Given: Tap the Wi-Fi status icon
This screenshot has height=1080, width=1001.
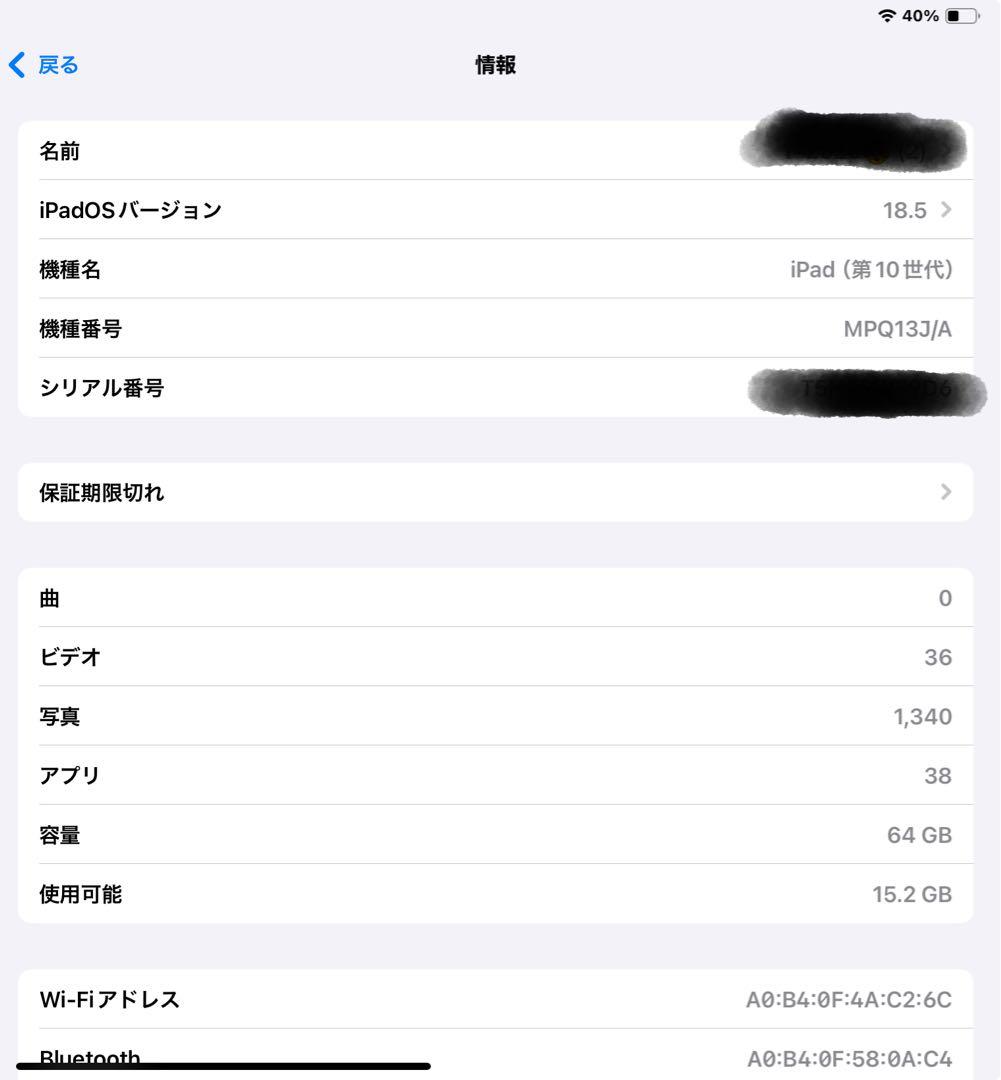Looking at the screenshot, I should pyautogui.click(x=886, y=15).
